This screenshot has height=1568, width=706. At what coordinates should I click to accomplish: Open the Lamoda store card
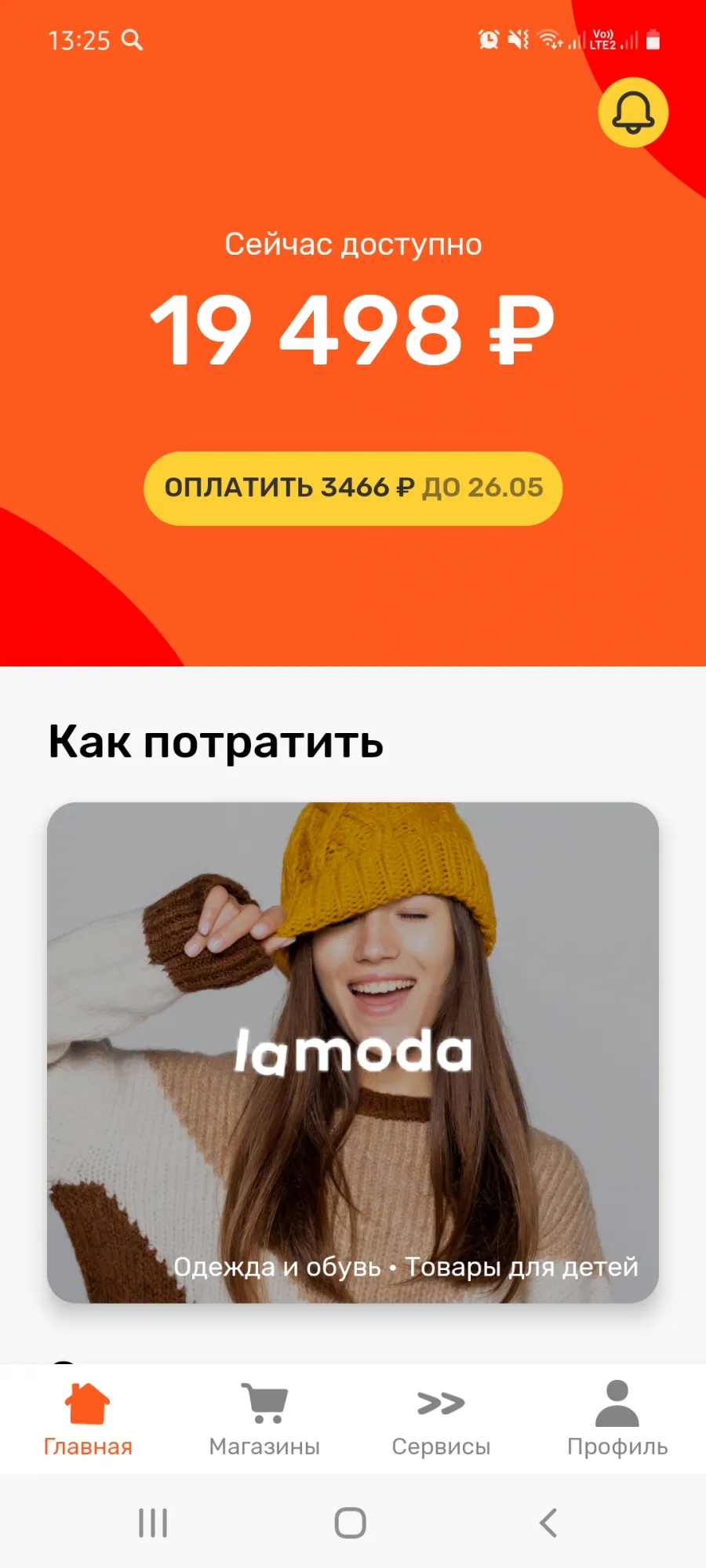click(353, 1052)
